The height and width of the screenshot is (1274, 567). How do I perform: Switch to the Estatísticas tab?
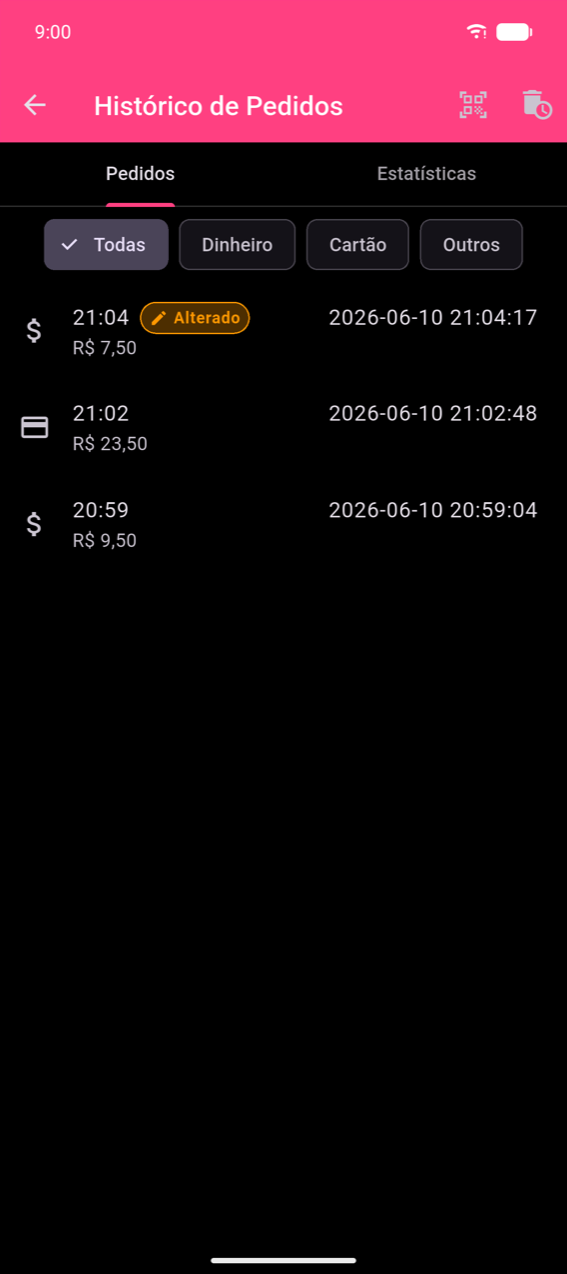[426, 174]
